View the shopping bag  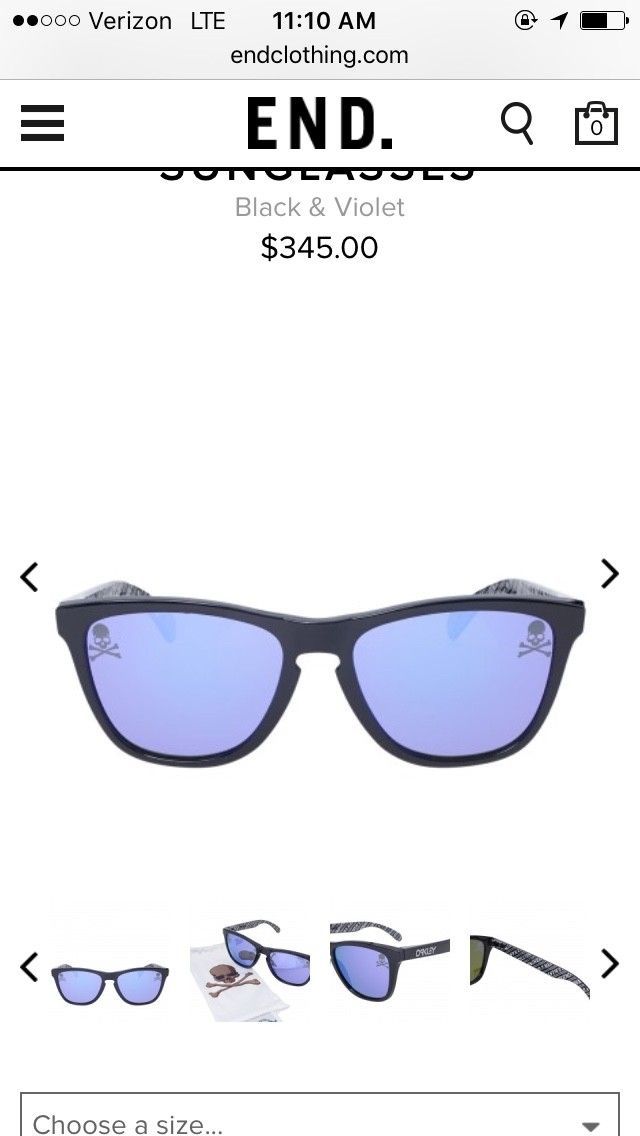pos(596,124)
